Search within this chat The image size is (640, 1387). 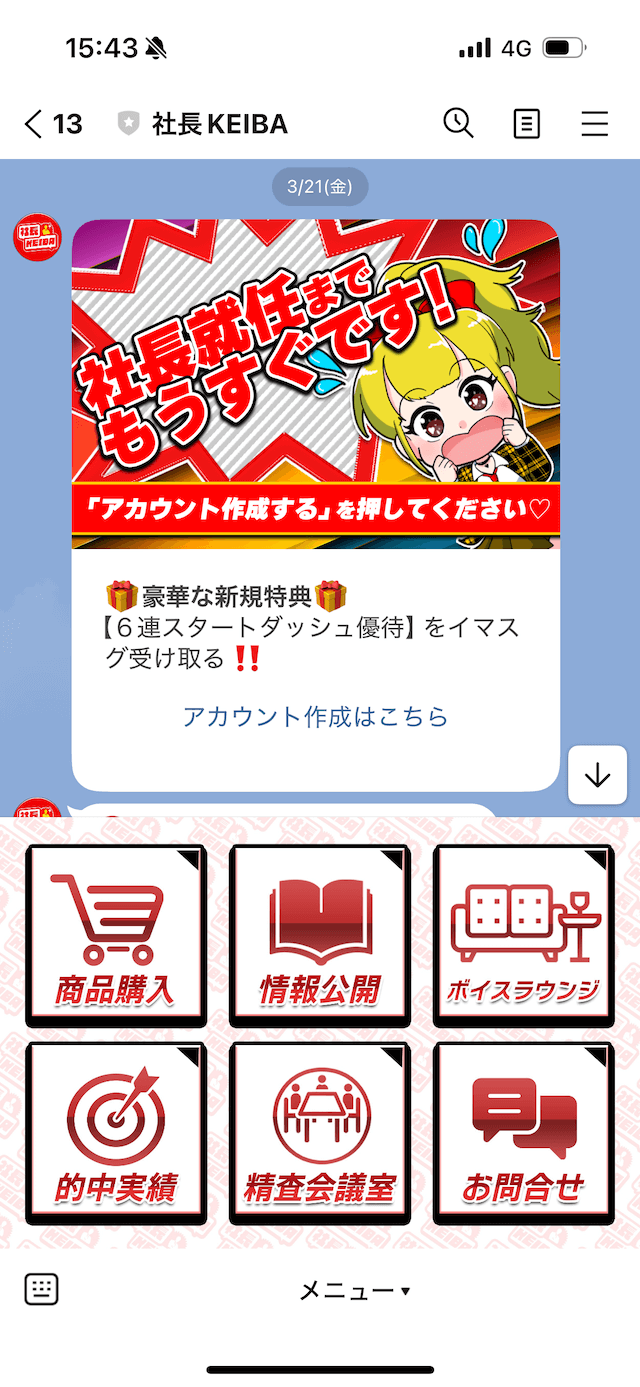point(458,123)
